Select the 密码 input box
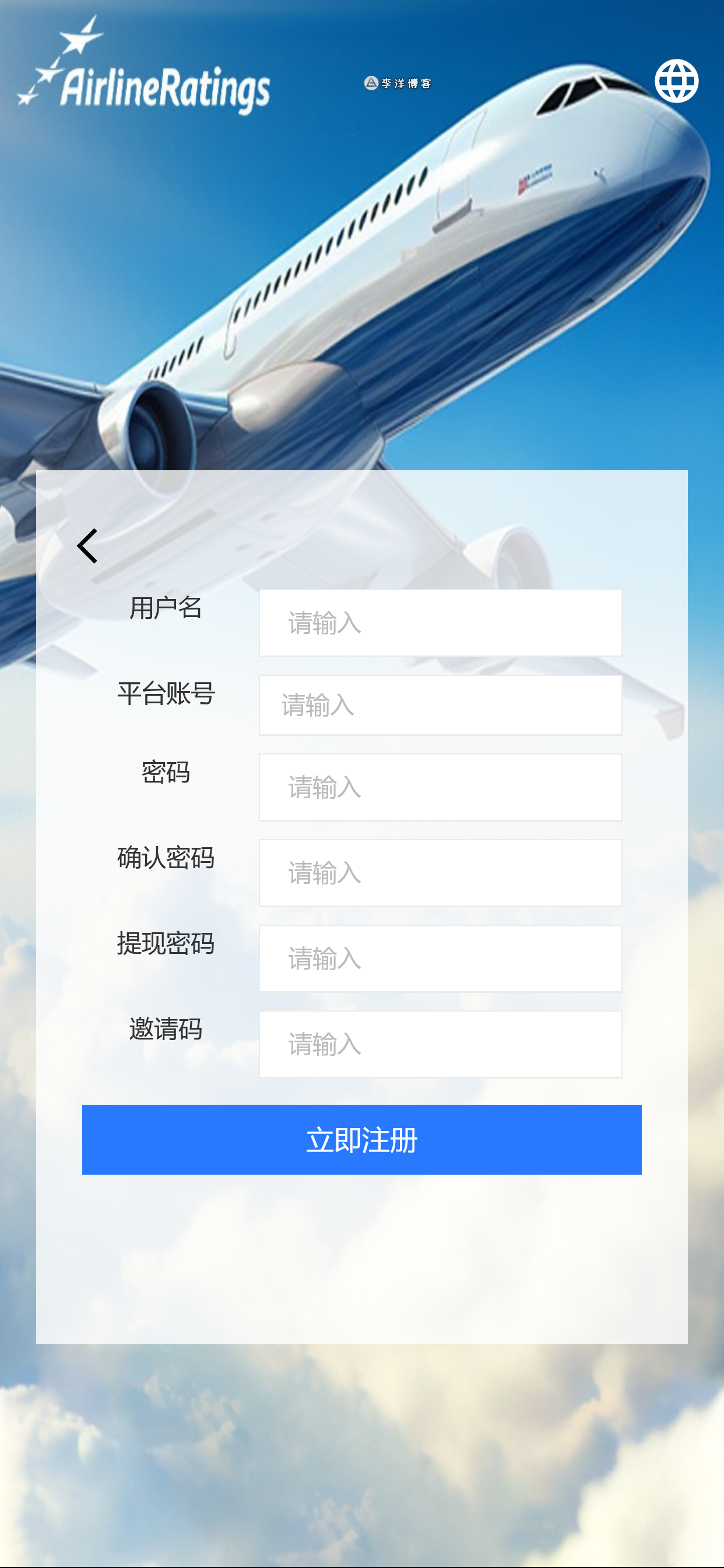The width and height of the screenshot is (724, 1568). tap(440, 787)
